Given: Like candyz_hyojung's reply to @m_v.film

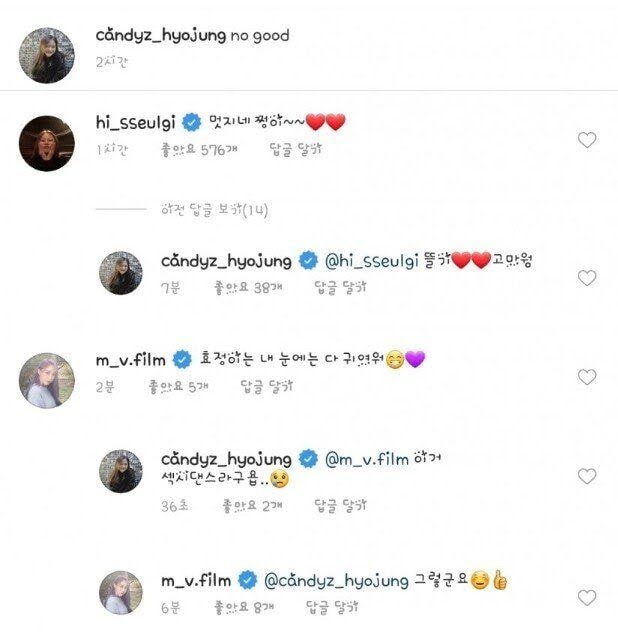Looking at the screenshot, I should pyautogui.click(x=587, y=476).
